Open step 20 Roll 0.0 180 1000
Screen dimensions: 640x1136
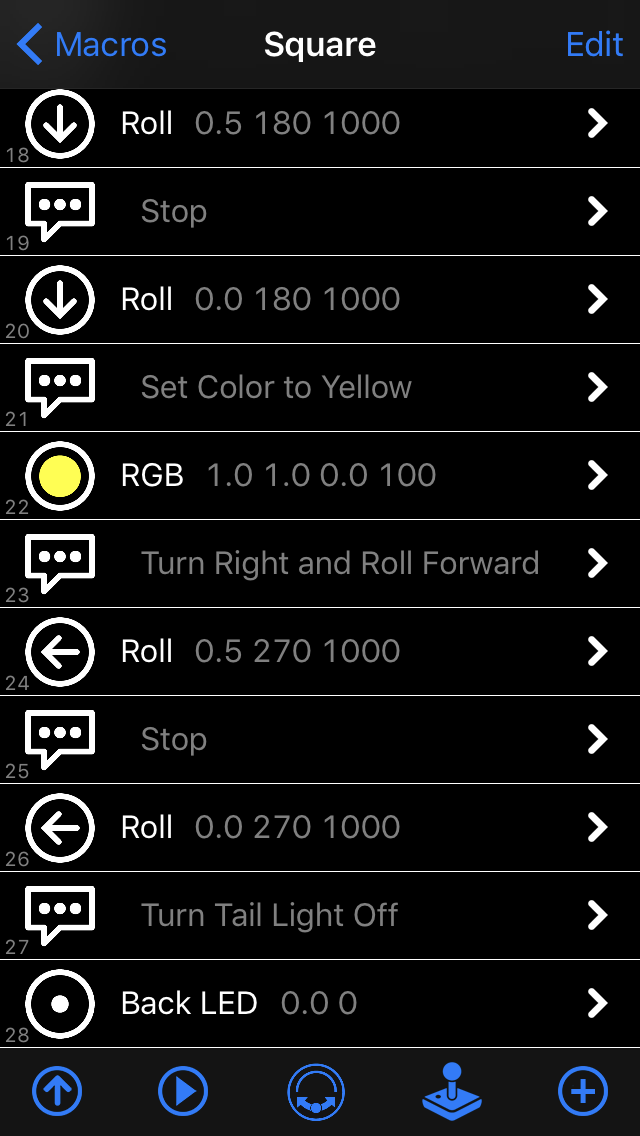click(x=320, y=300)
